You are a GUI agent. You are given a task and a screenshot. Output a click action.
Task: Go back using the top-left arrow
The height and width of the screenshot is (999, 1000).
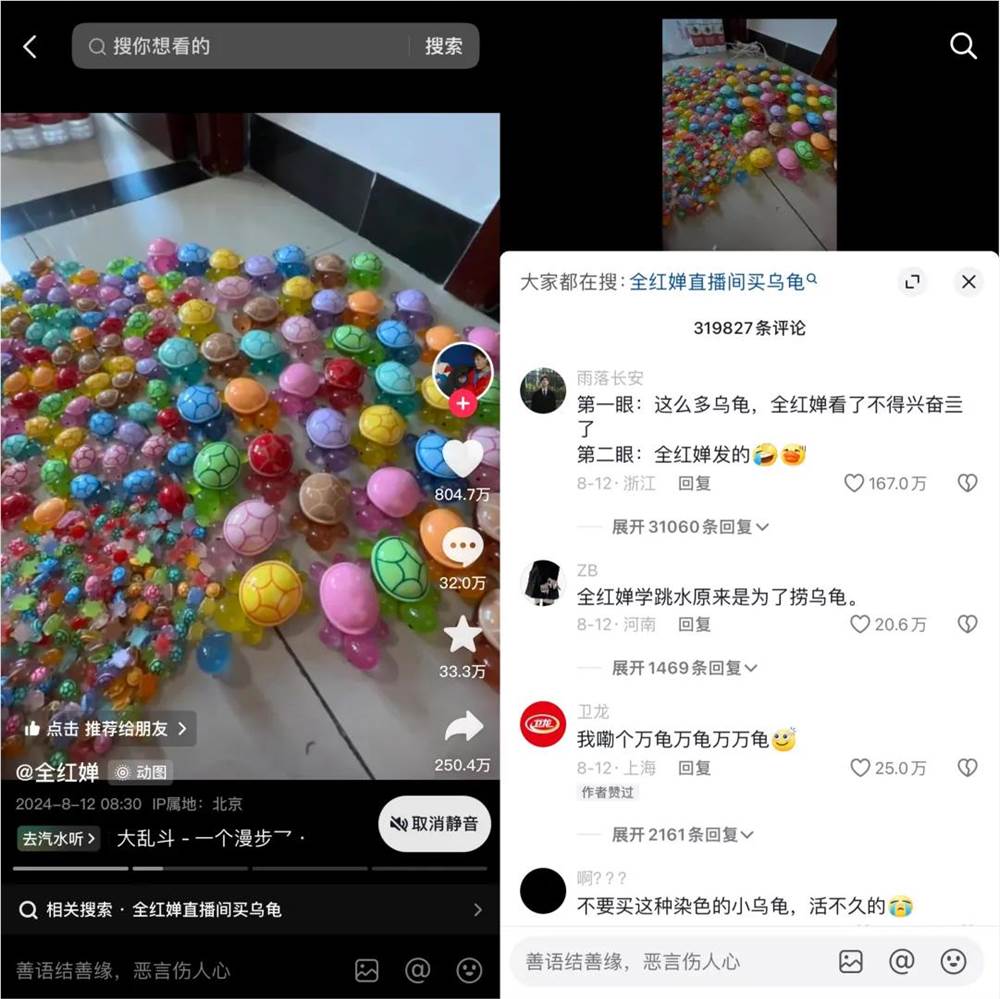(30, 47)
